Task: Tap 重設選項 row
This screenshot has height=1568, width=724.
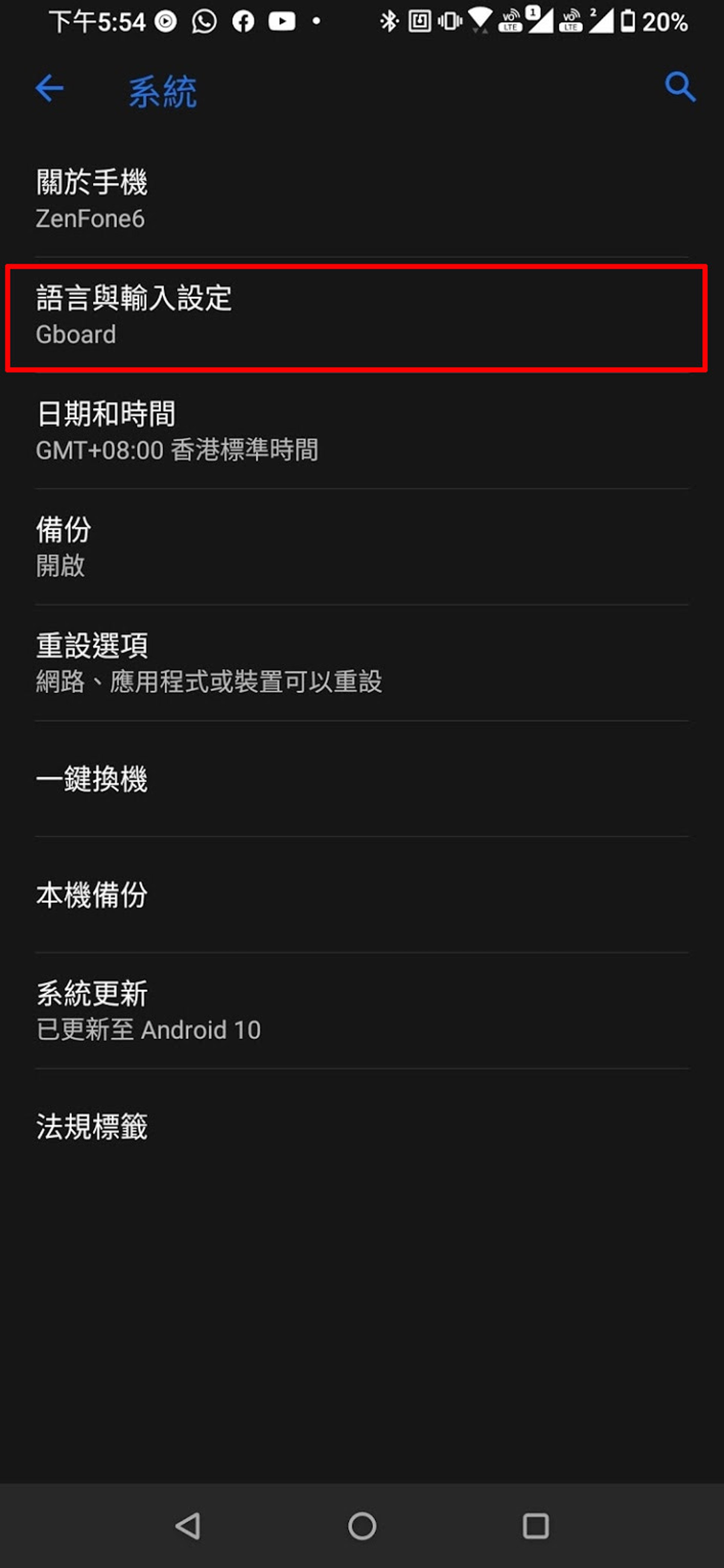Action: click(x=362, y=662)
